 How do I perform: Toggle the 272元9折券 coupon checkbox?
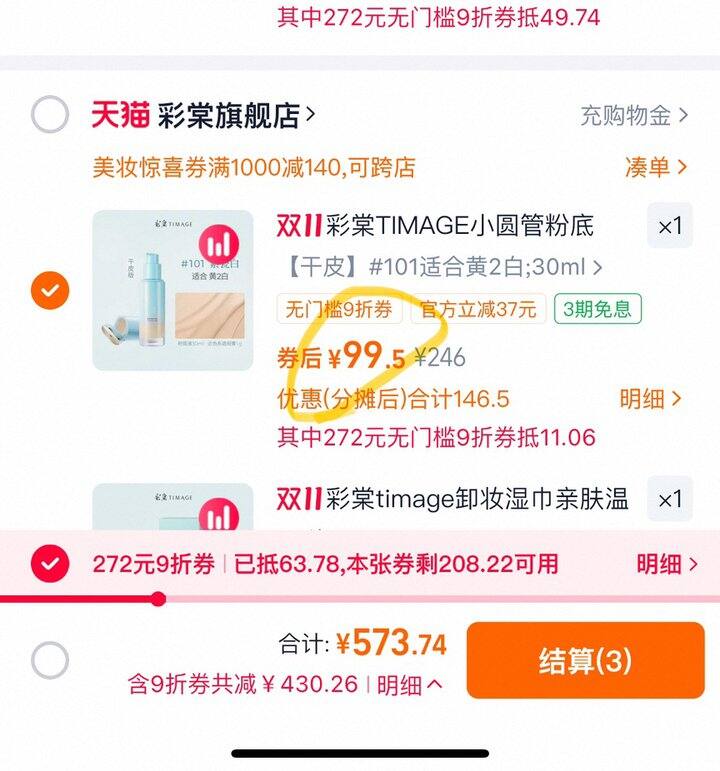(49, 564)
